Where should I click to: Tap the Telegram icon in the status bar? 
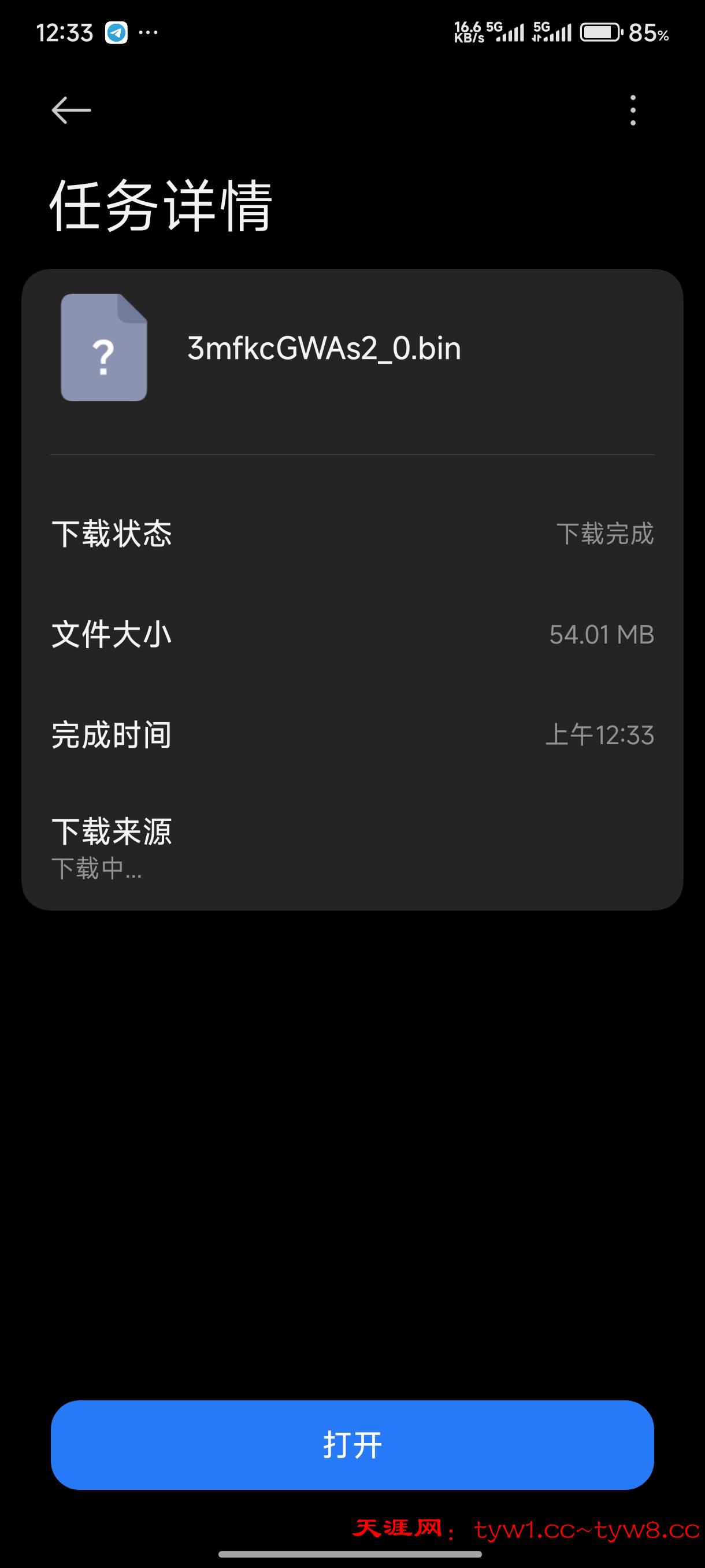(x=116, y=32)
